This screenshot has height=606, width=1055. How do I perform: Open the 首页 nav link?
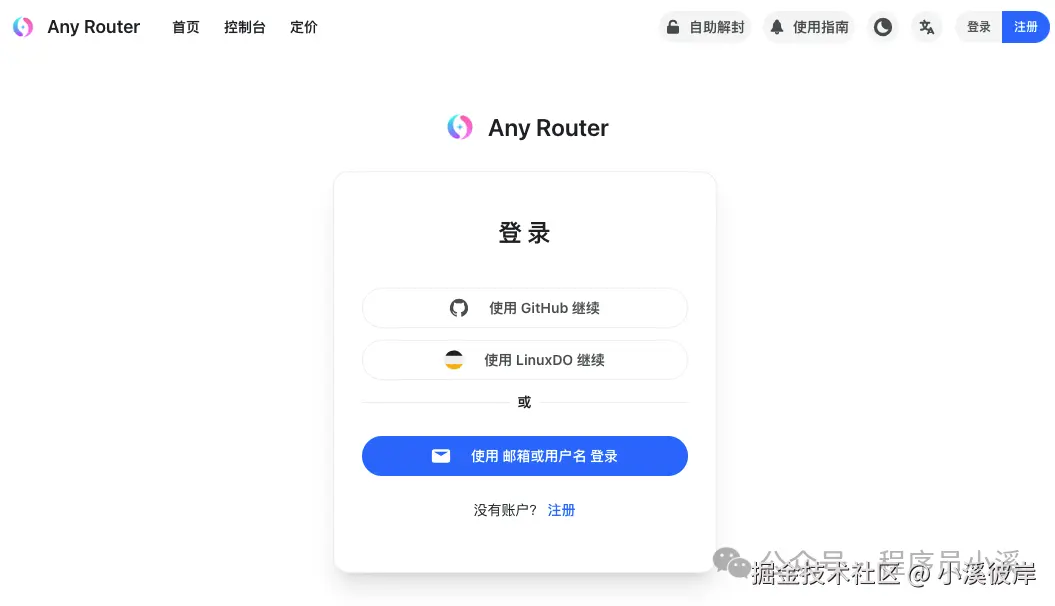(x=186, y=27)
